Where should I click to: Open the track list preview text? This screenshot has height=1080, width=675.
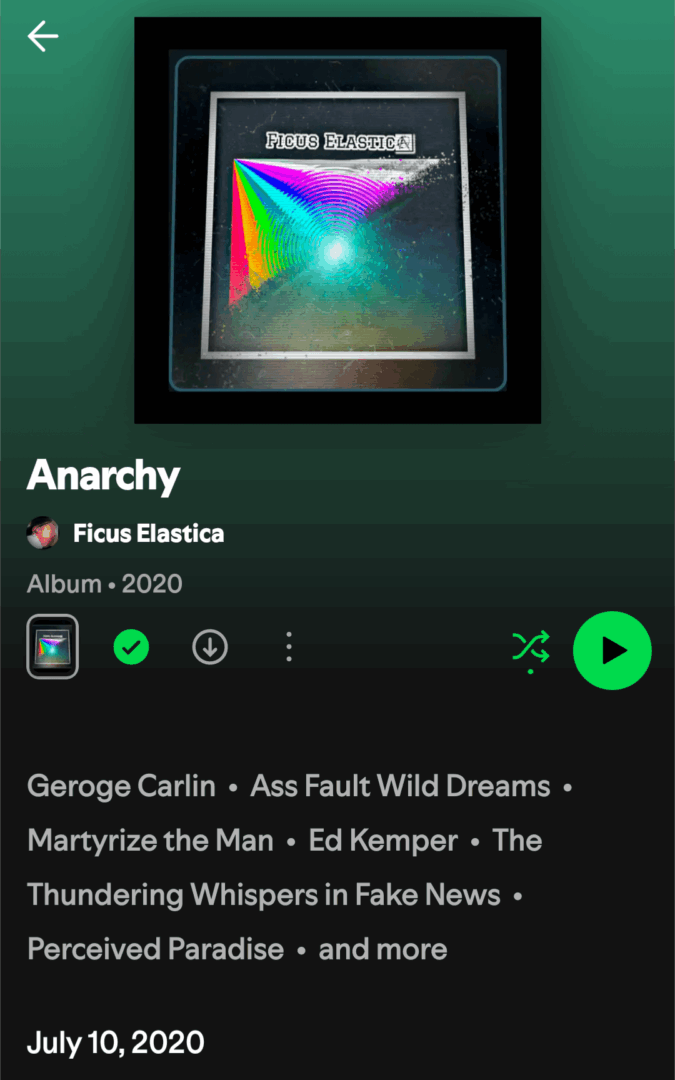pos(290,867)
